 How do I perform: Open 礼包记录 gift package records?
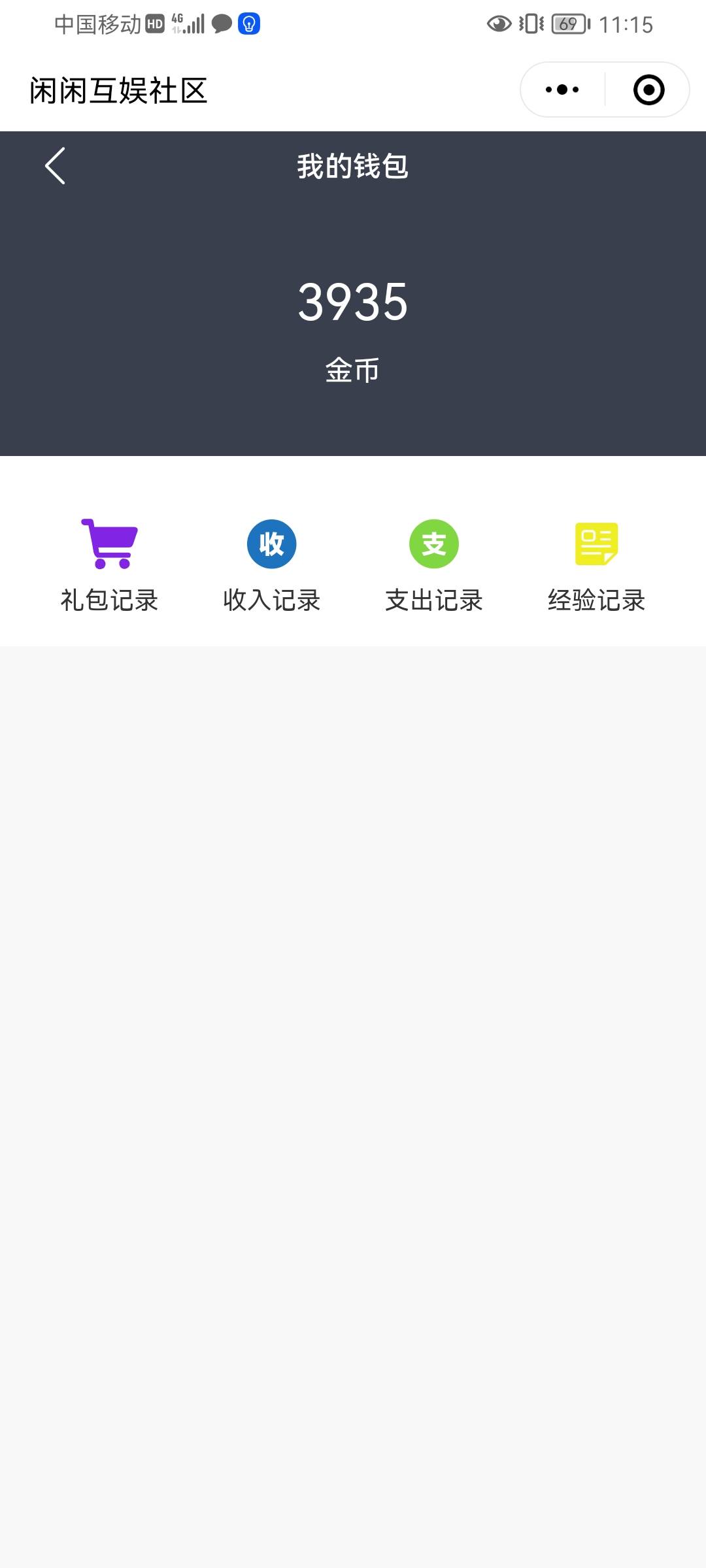click(109, 565)
